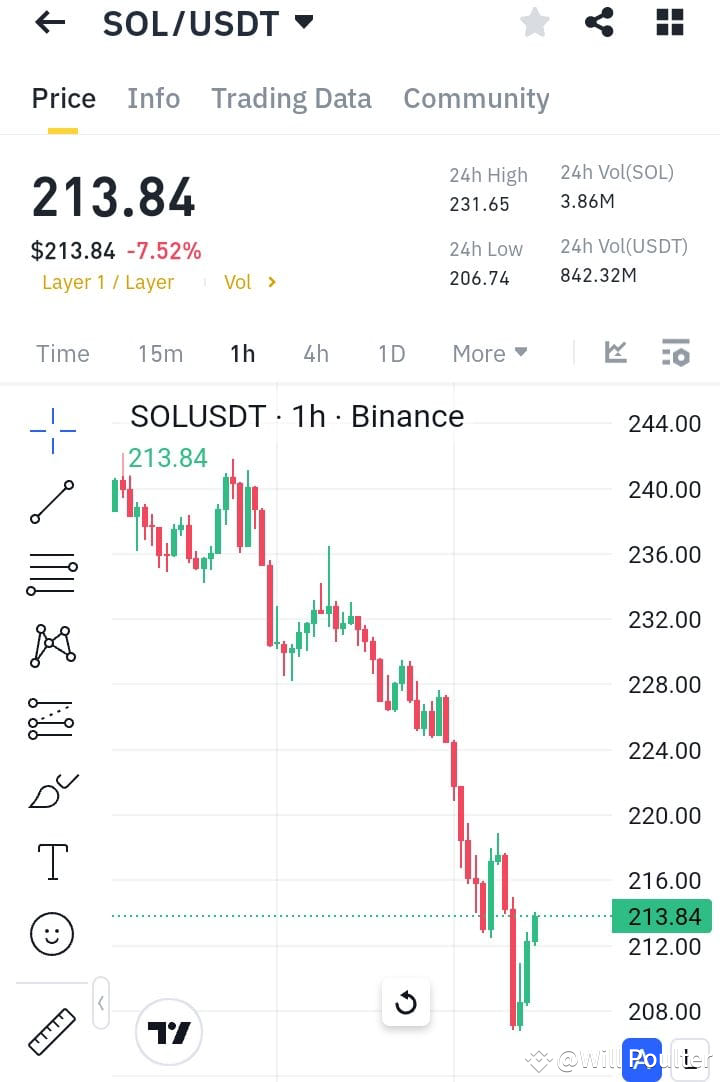720x1082 pixels.
Task: Favorite SOL/USDT with the star icon
Action: 534,22
